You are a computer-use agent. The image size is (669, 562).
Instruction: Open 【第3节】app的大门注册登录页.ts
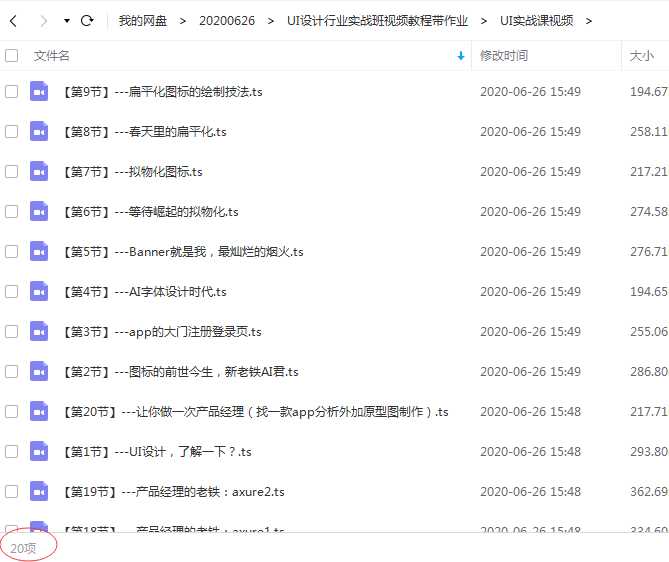[x=162, y=332]
